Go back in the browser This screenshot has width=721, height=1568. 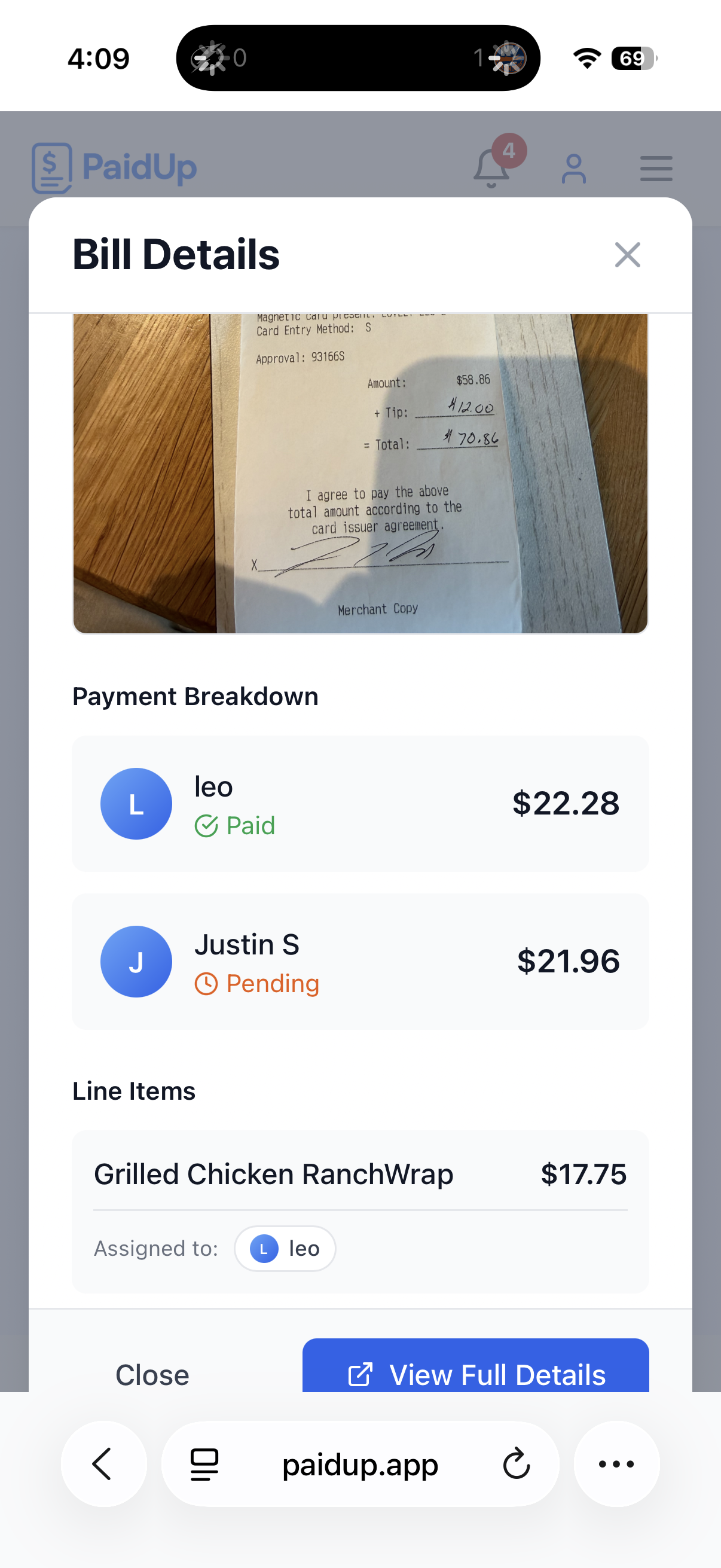tap(103, 1463)
